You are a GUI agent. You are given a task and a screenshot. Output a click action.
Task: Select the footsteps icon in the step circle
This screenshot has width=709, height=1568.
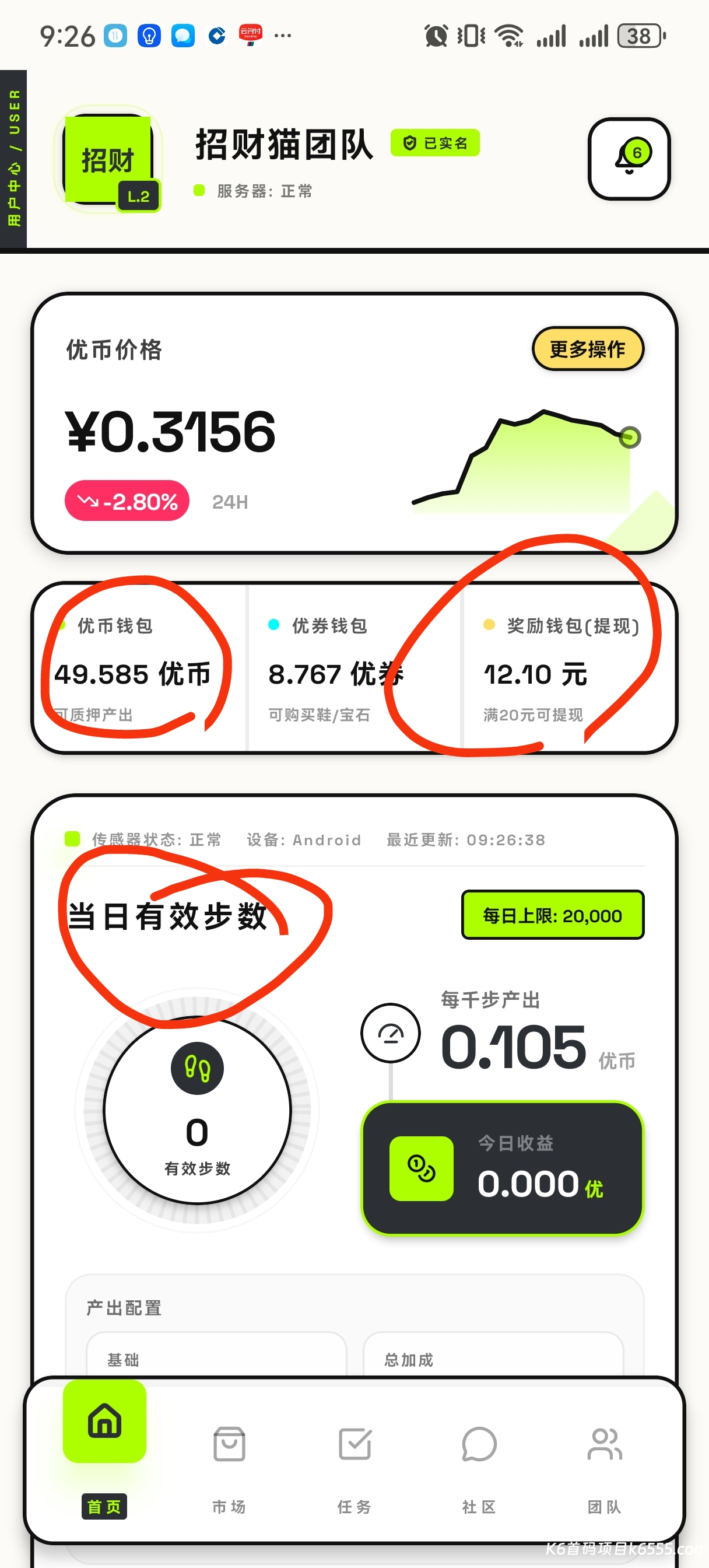click(197, 1068)
